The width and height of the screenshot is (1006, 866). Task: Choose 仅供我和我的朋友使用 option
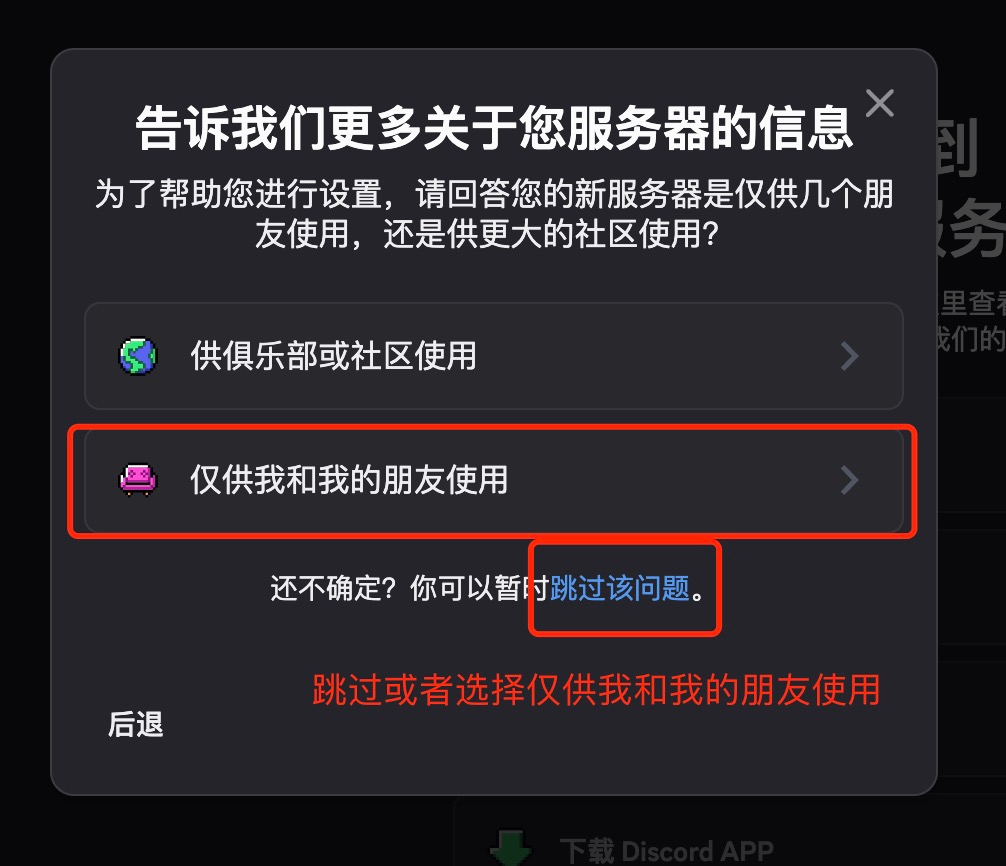(x=493, y=481)
